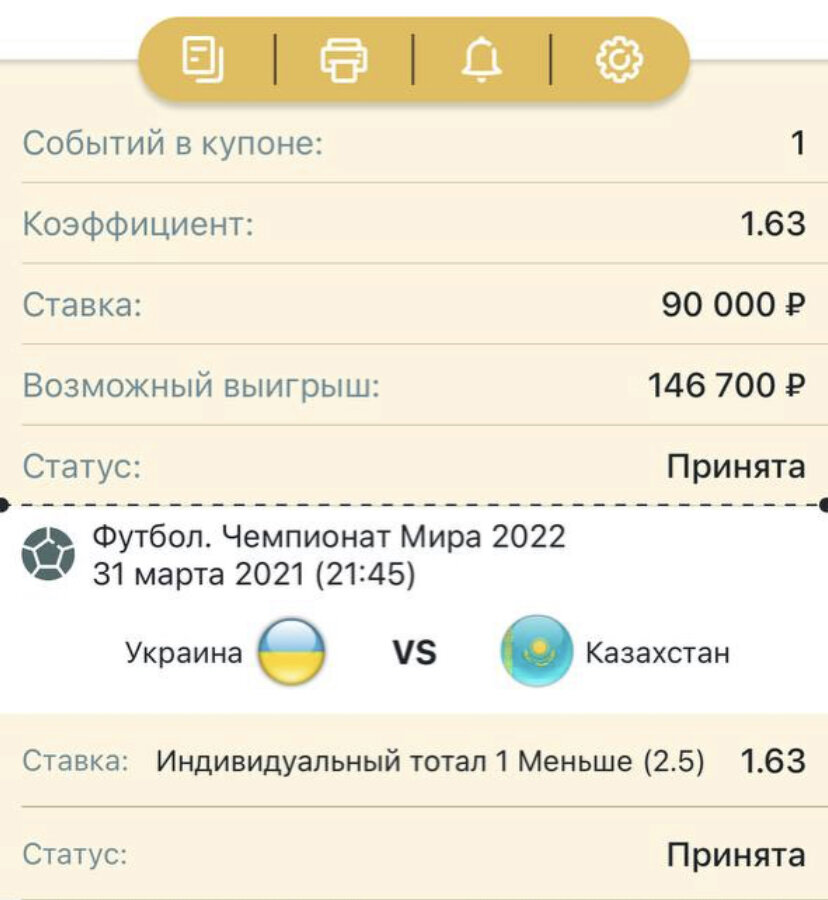The height and width of the screenshot is (900, 828).
Task: Click the odds 1.63 next to the bet line
Action: pos(773,761)
